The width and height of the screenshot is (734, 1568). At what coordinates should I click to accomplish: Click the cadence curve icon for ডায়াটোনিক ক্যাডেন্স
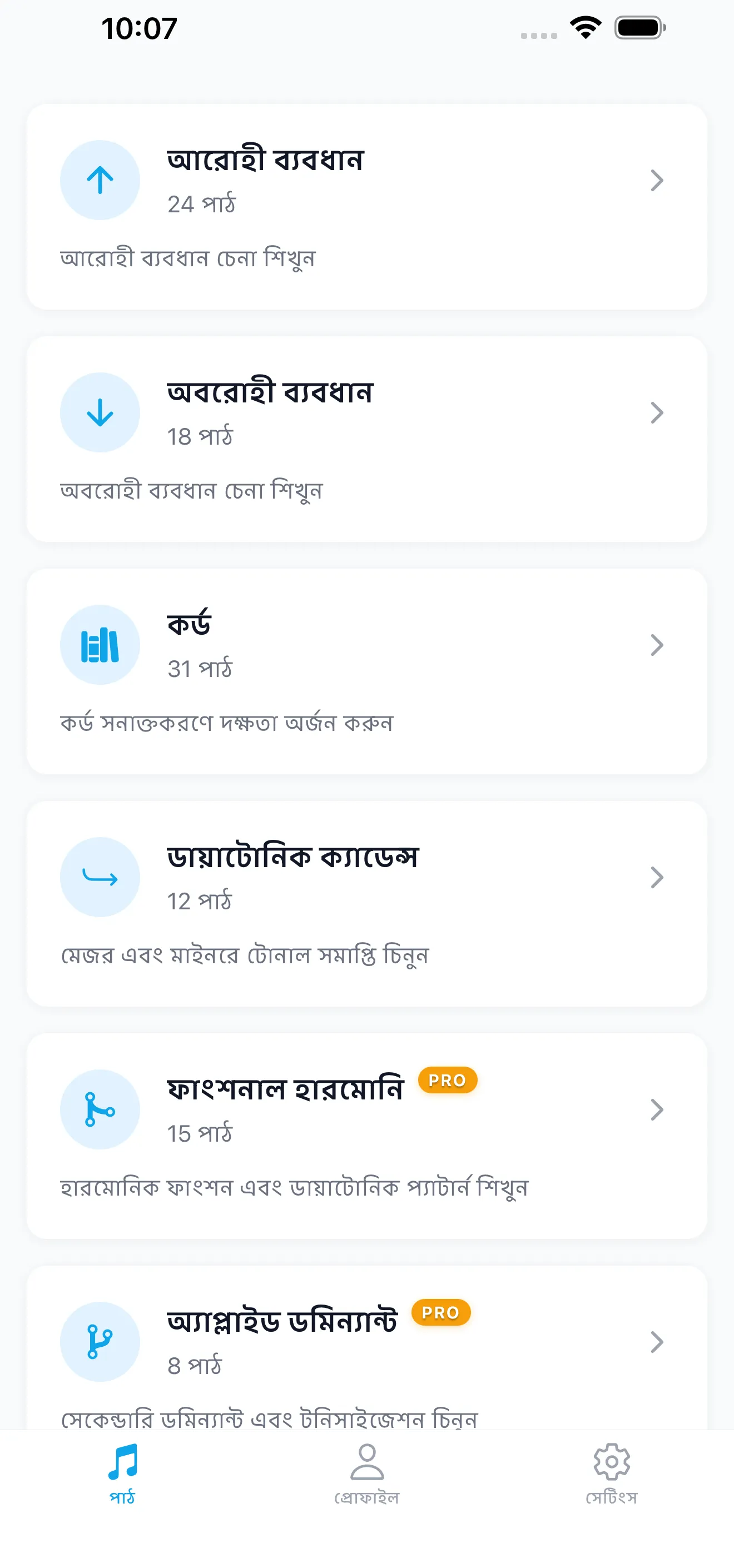100,877
